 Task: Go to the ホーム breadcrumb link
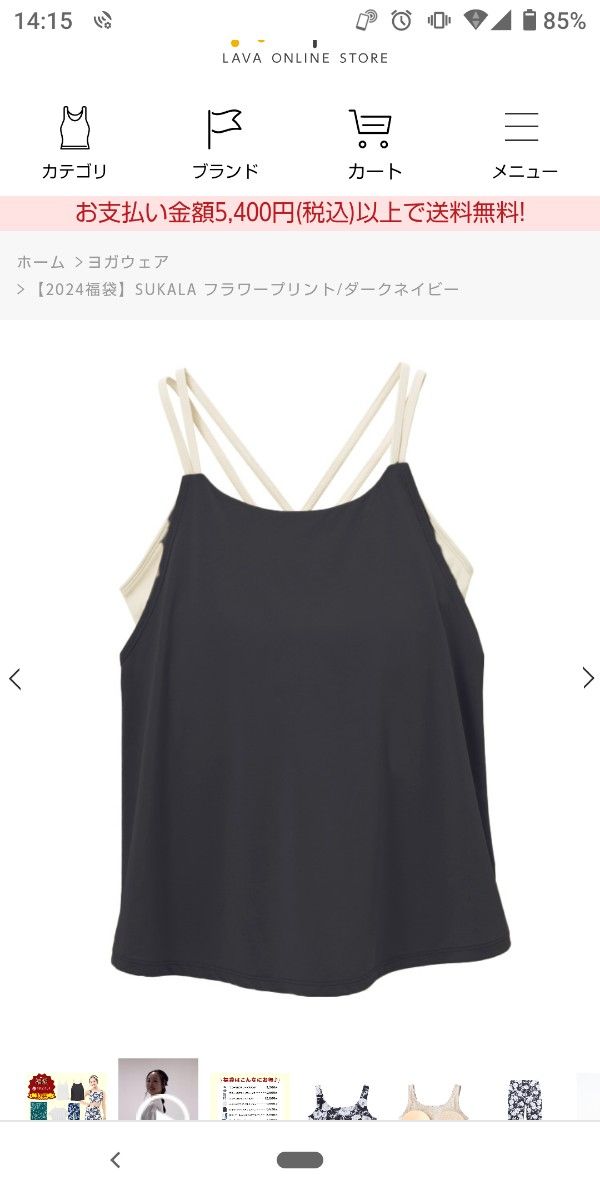click(40, 262)
